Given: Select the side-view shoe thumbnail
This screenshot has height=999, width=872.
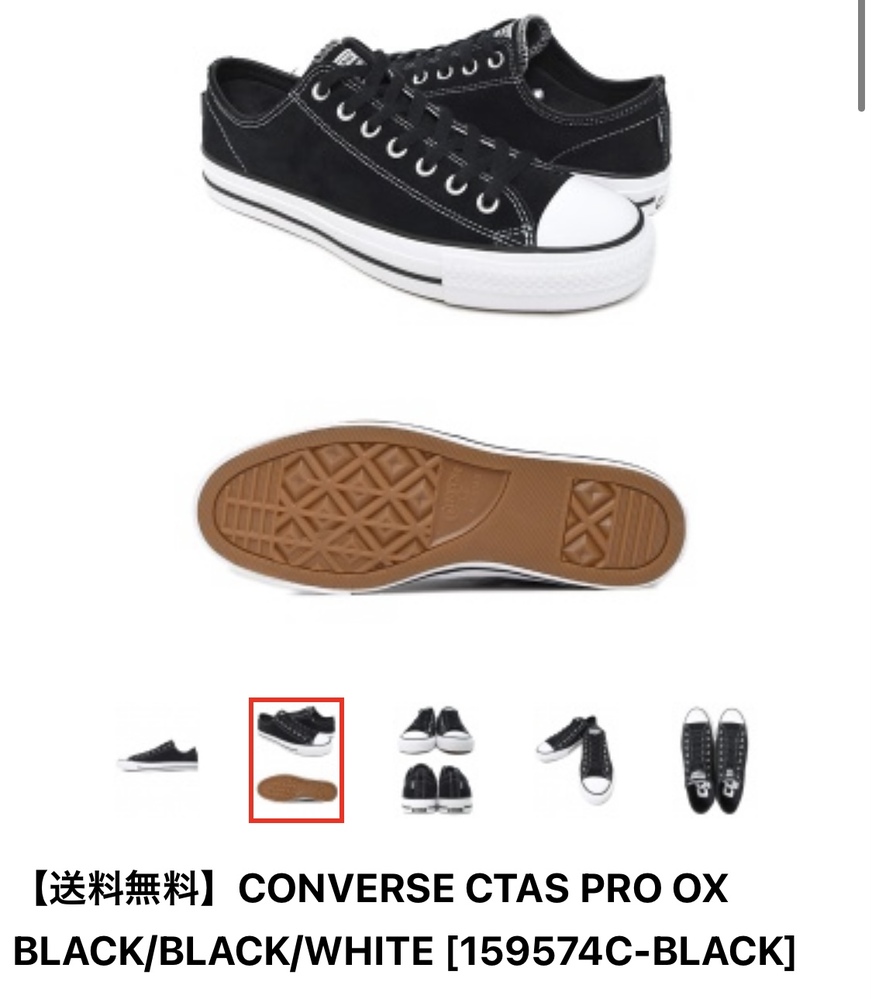Looking at the screenshot, I should [x=157, y=759].
